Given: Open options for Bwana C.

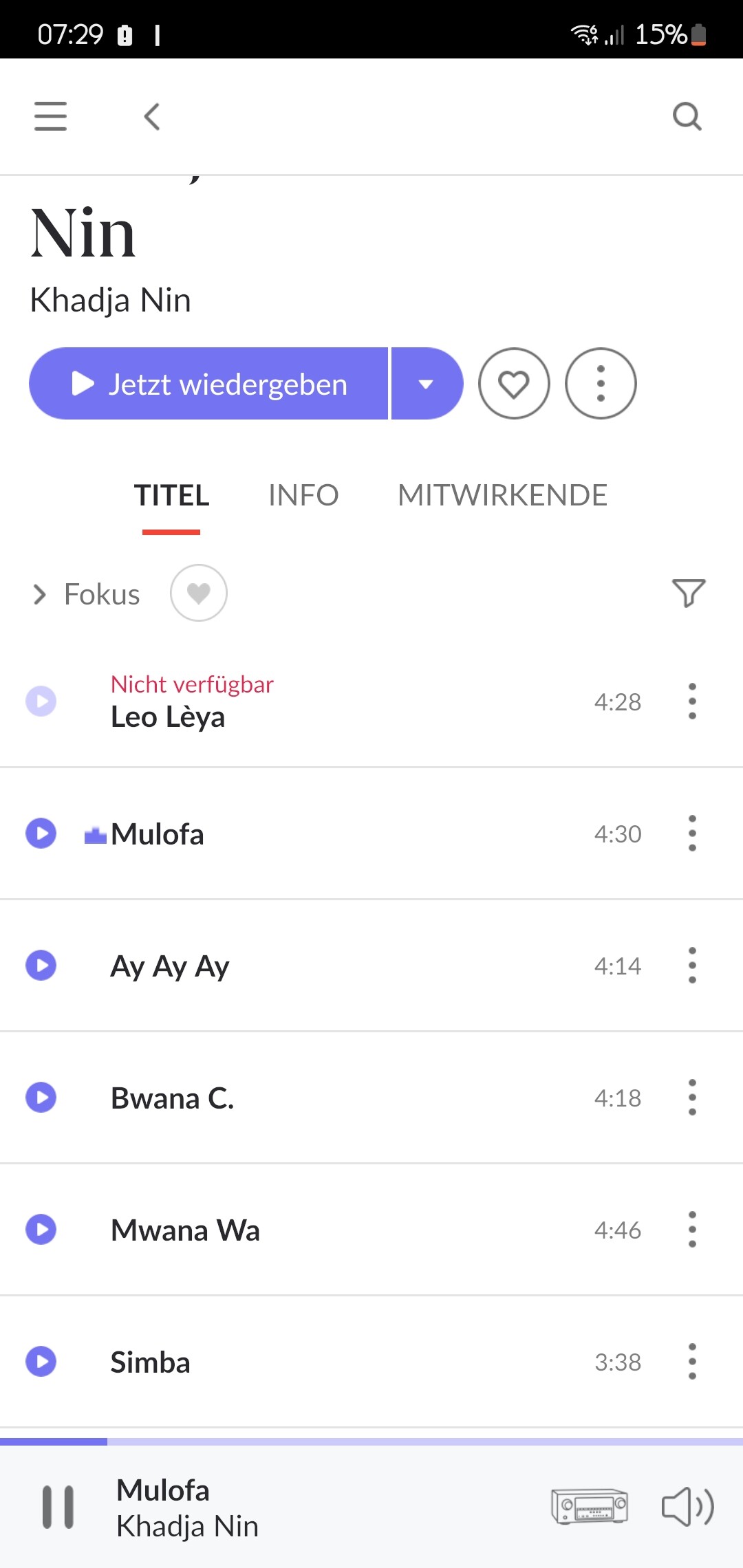Looking at the screenshot, I should pos(692,1098).
